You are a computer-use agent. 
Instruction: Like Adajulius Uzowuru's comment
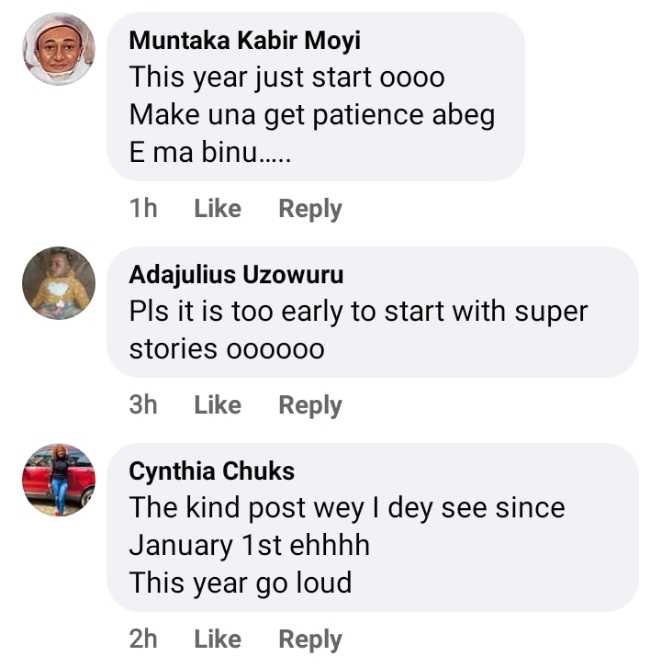click(x=217, y=405)
